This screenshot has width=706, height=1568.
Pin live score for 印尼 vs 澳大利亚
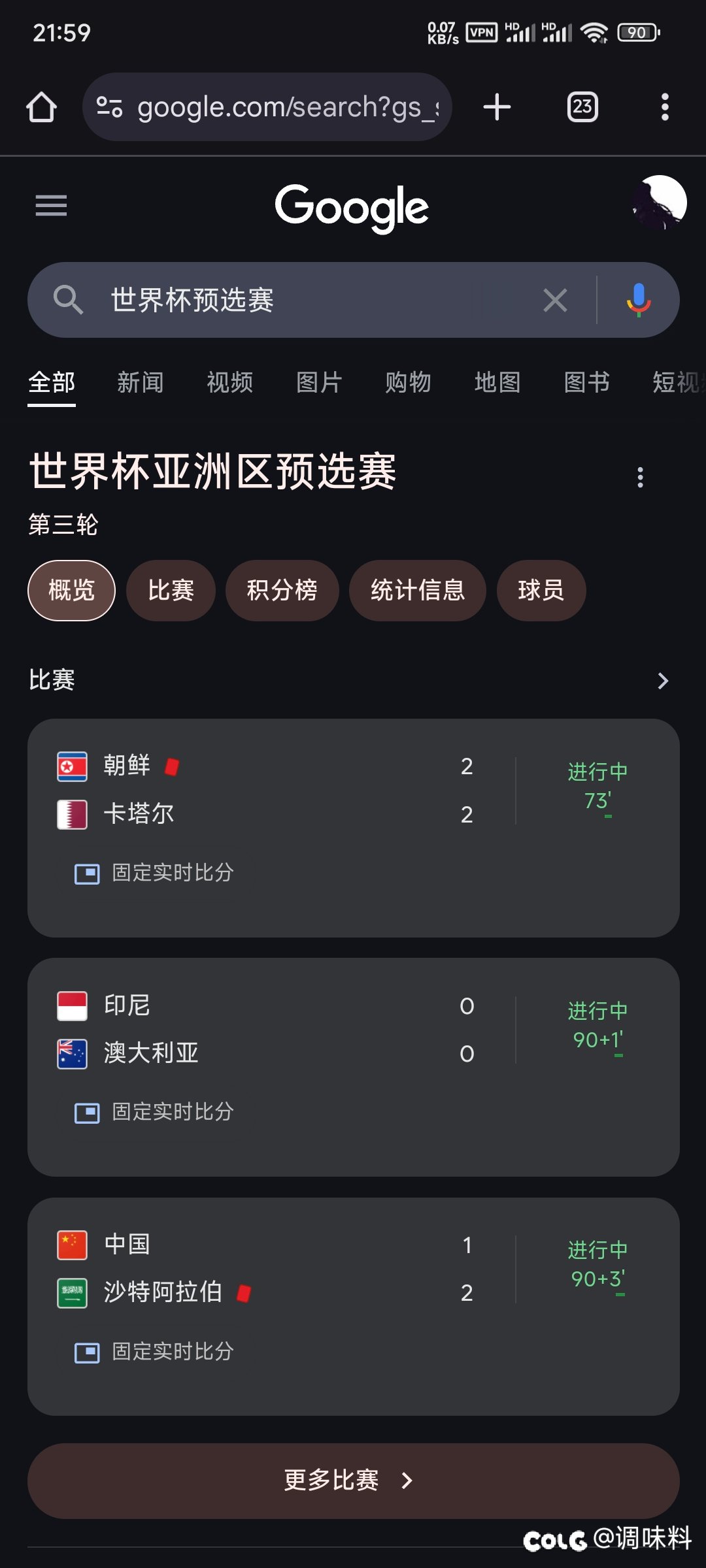[154, 1112]
